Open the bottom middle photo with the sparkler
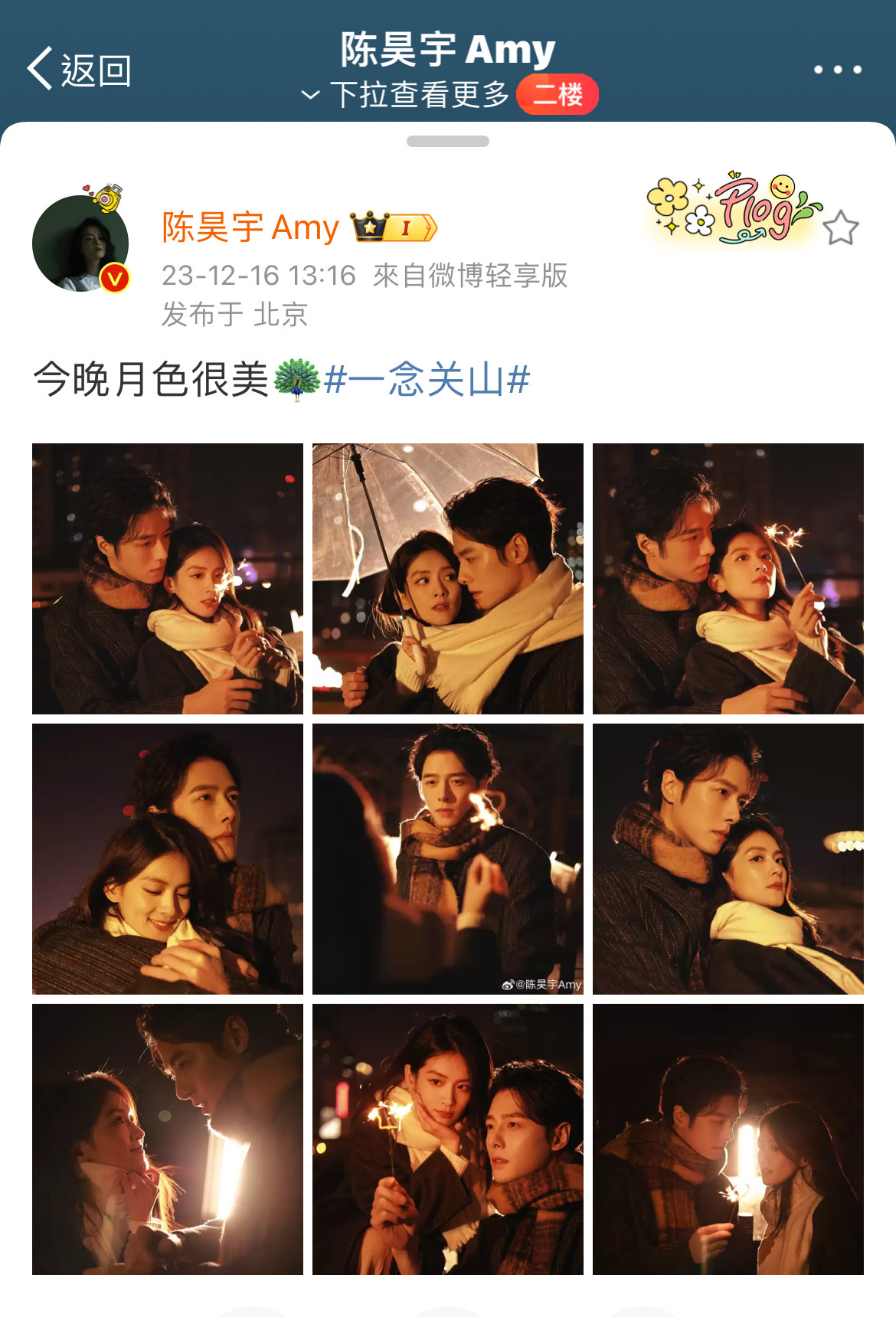This screenshot has height=1317, width=896. coord(448,1139)
